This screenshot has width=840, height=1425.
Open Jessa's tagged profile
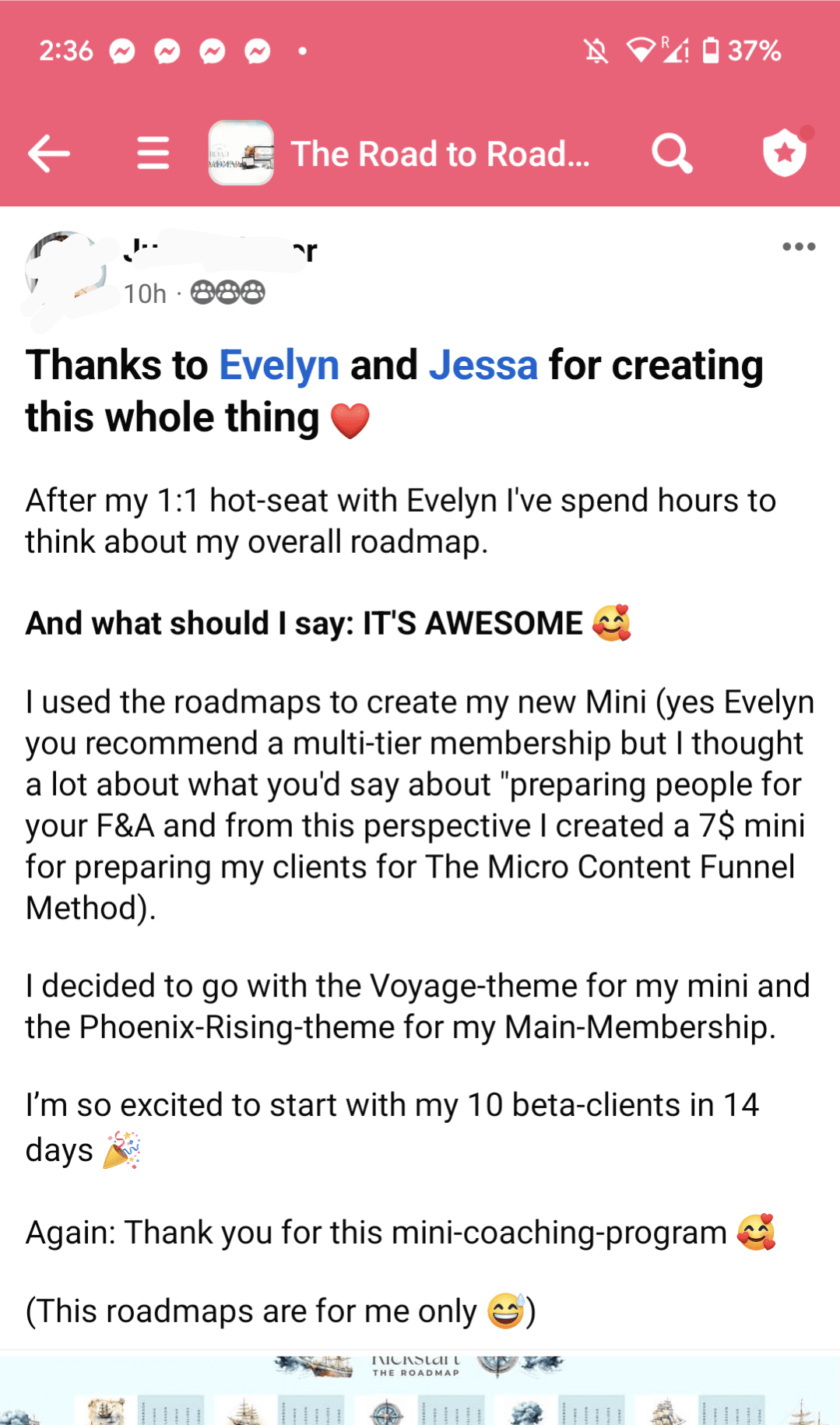(x=483, y=365)
